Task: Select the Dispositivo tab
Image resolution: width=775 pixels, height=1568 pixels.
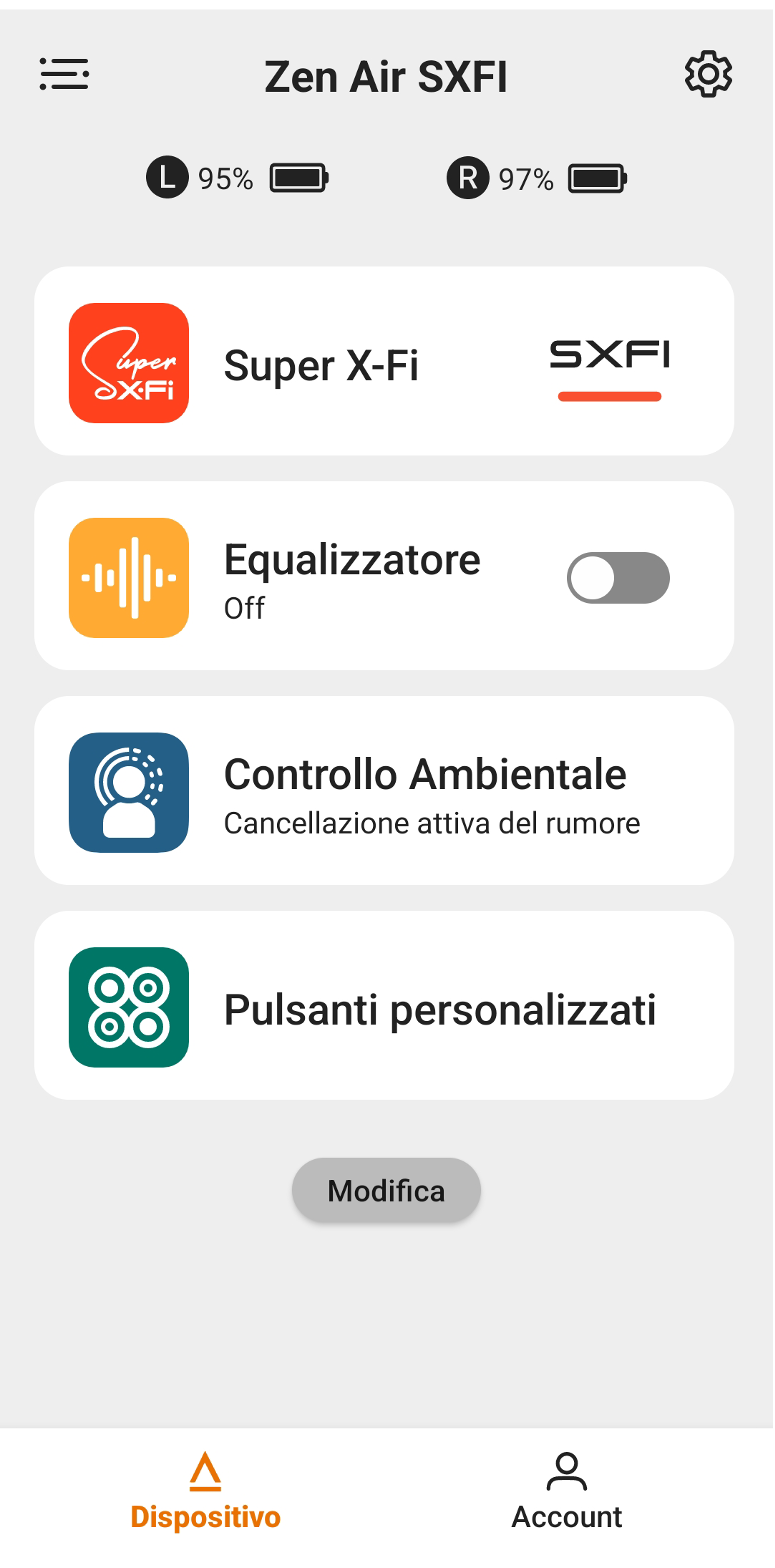Action: 205,1492
